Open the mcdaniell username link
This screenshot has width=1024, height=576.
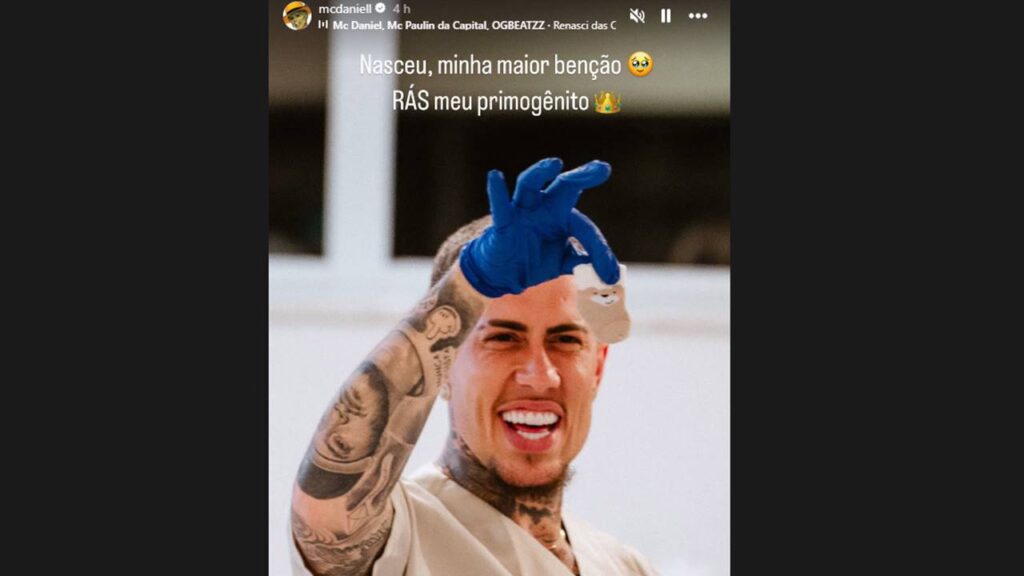(344, 8)
